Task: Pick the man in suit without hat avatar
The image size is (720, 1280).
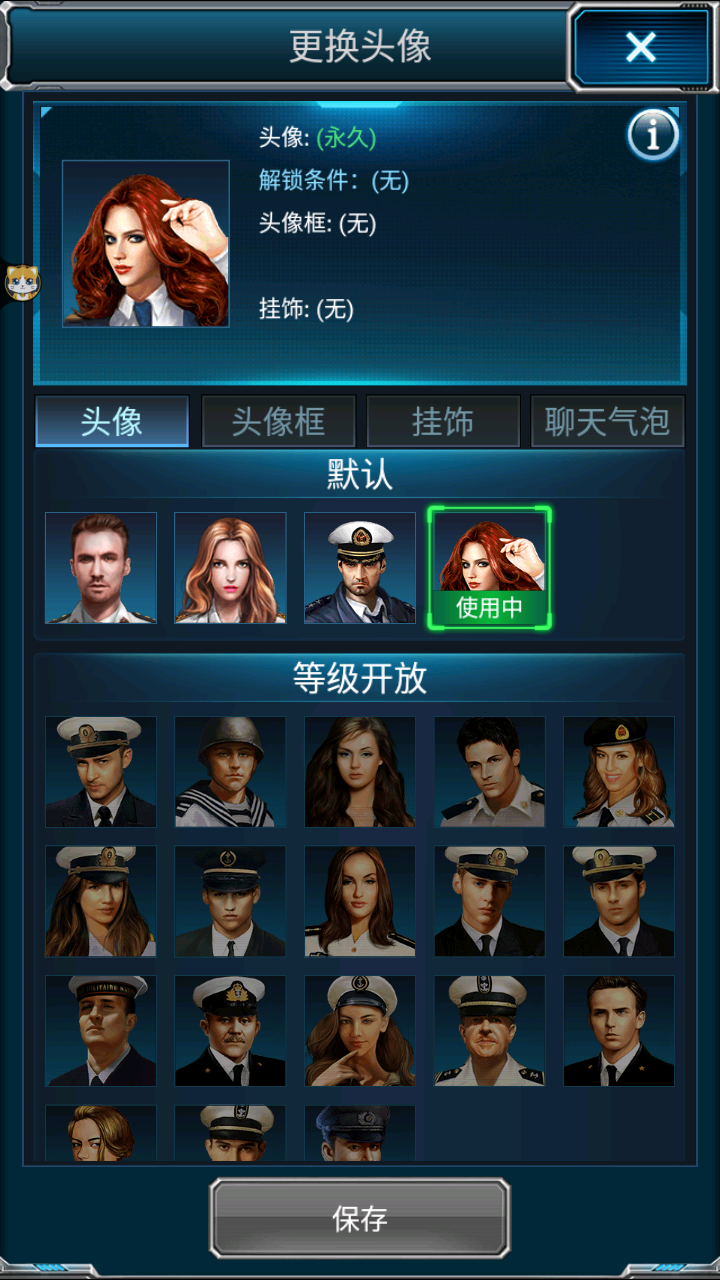Action: 619,1031
